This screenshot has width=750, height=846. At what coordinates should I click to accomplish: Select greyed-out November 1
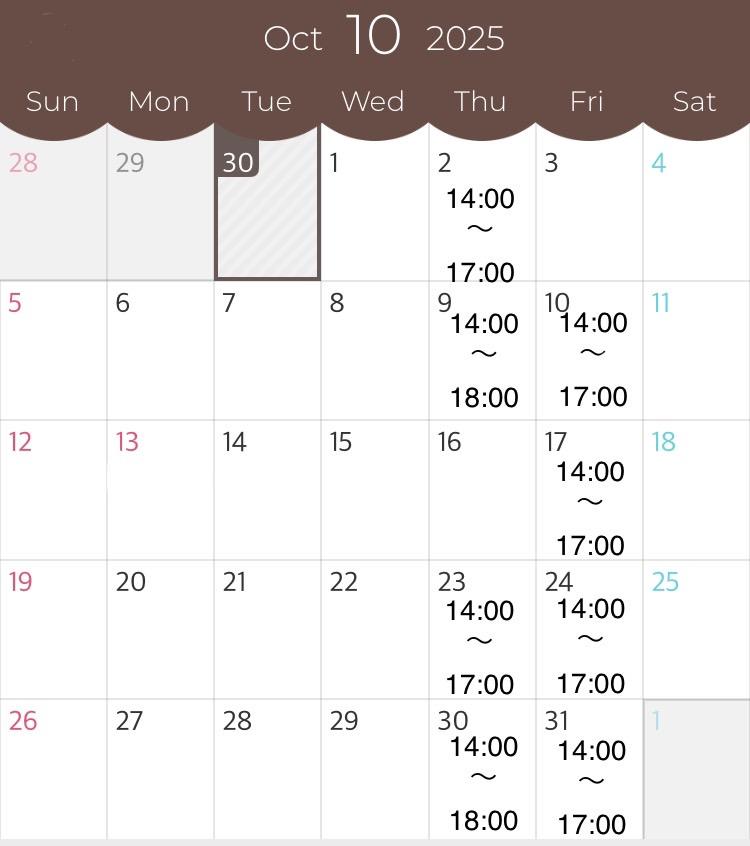(696, 769)
